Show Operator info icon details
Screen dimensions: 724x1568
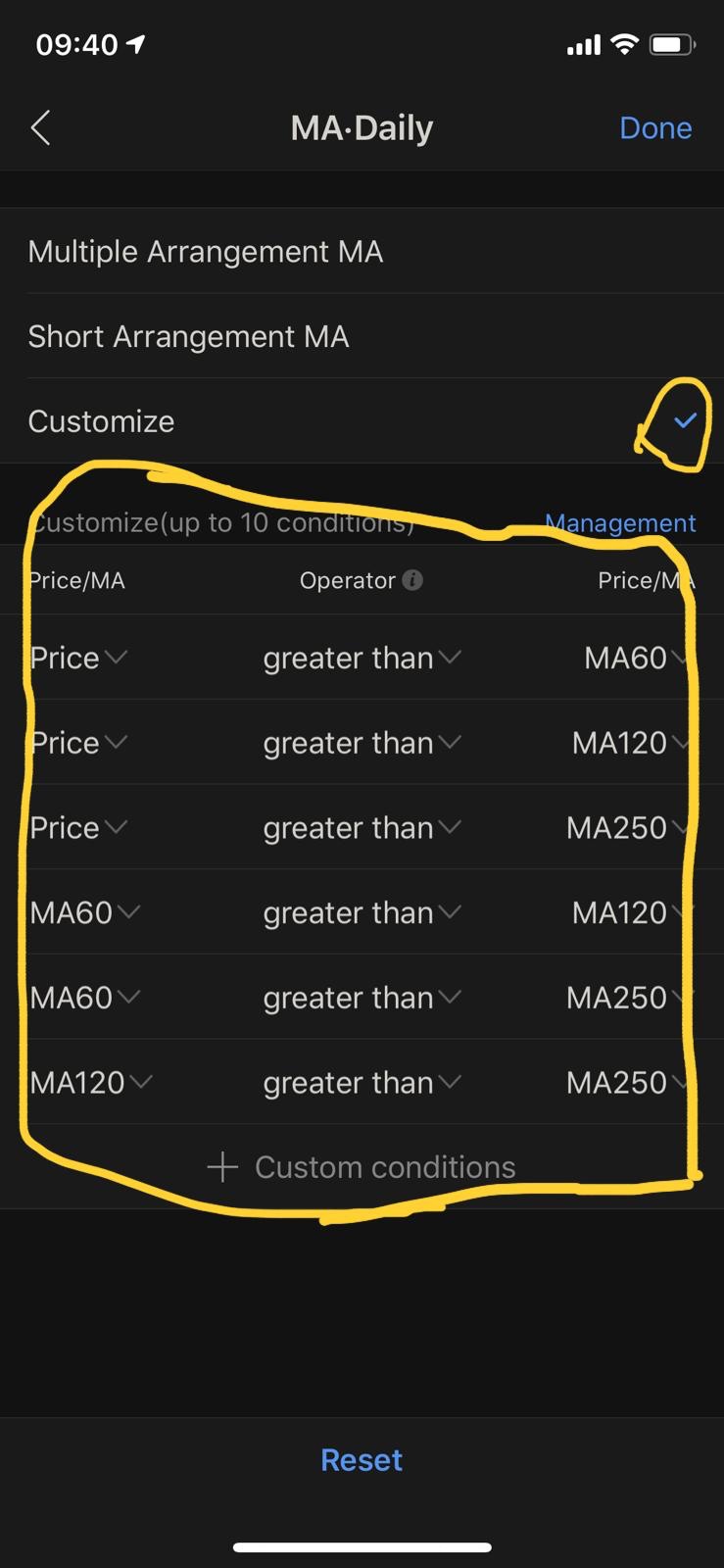pyautogui.click(x=412, y=580)
